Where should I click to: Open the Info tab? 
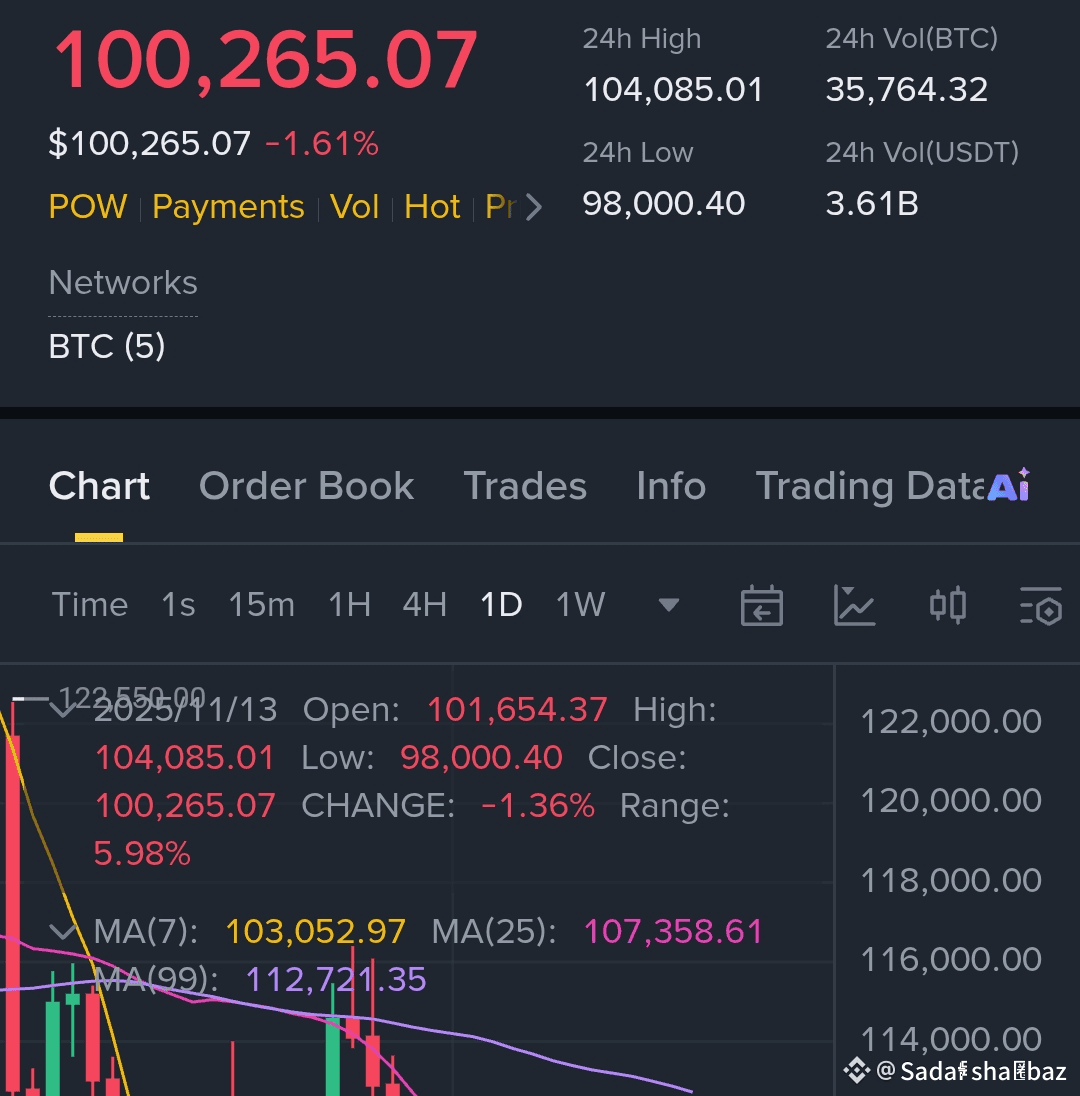coord(671,486)
